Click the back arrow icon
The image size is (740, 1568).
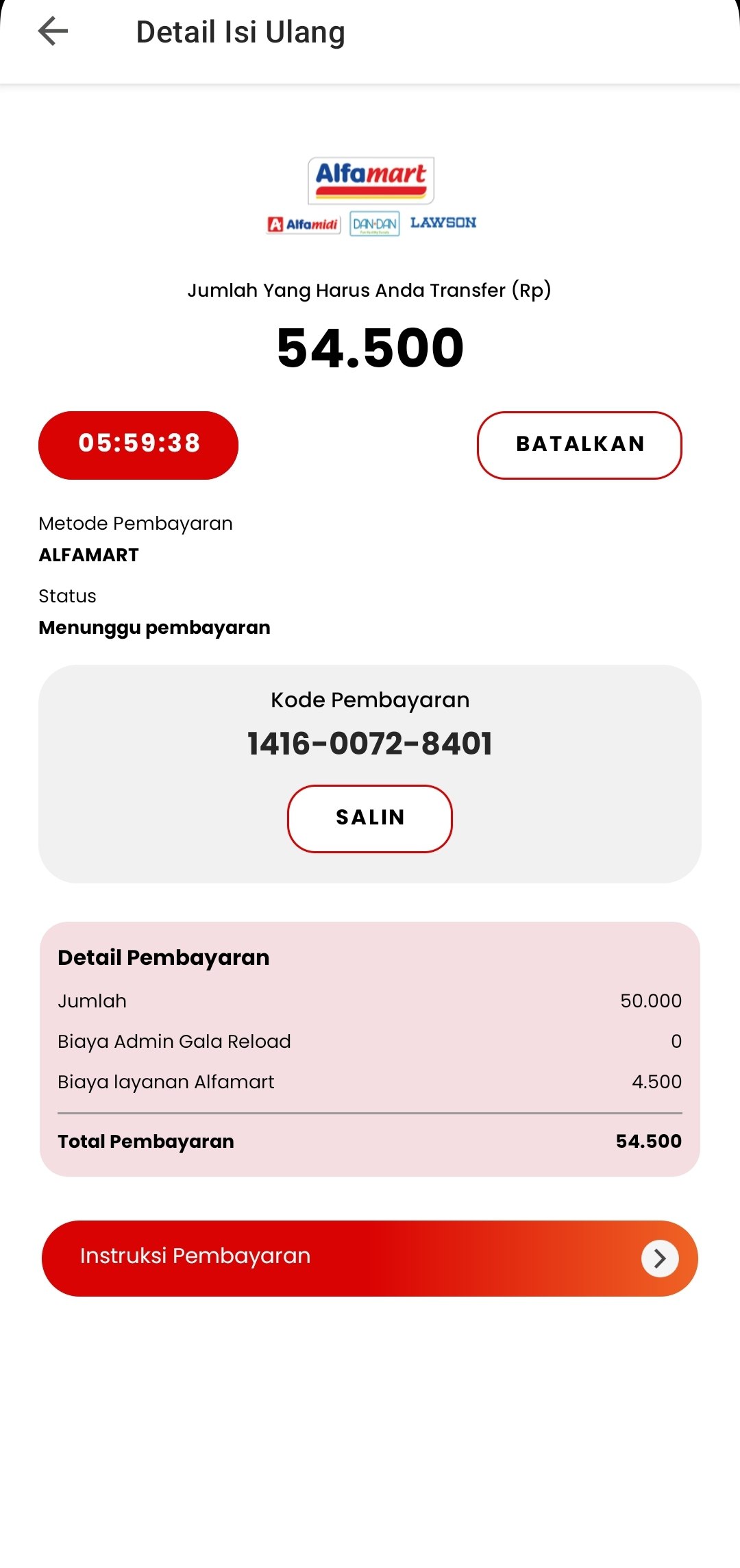click(x=51, y=30)
